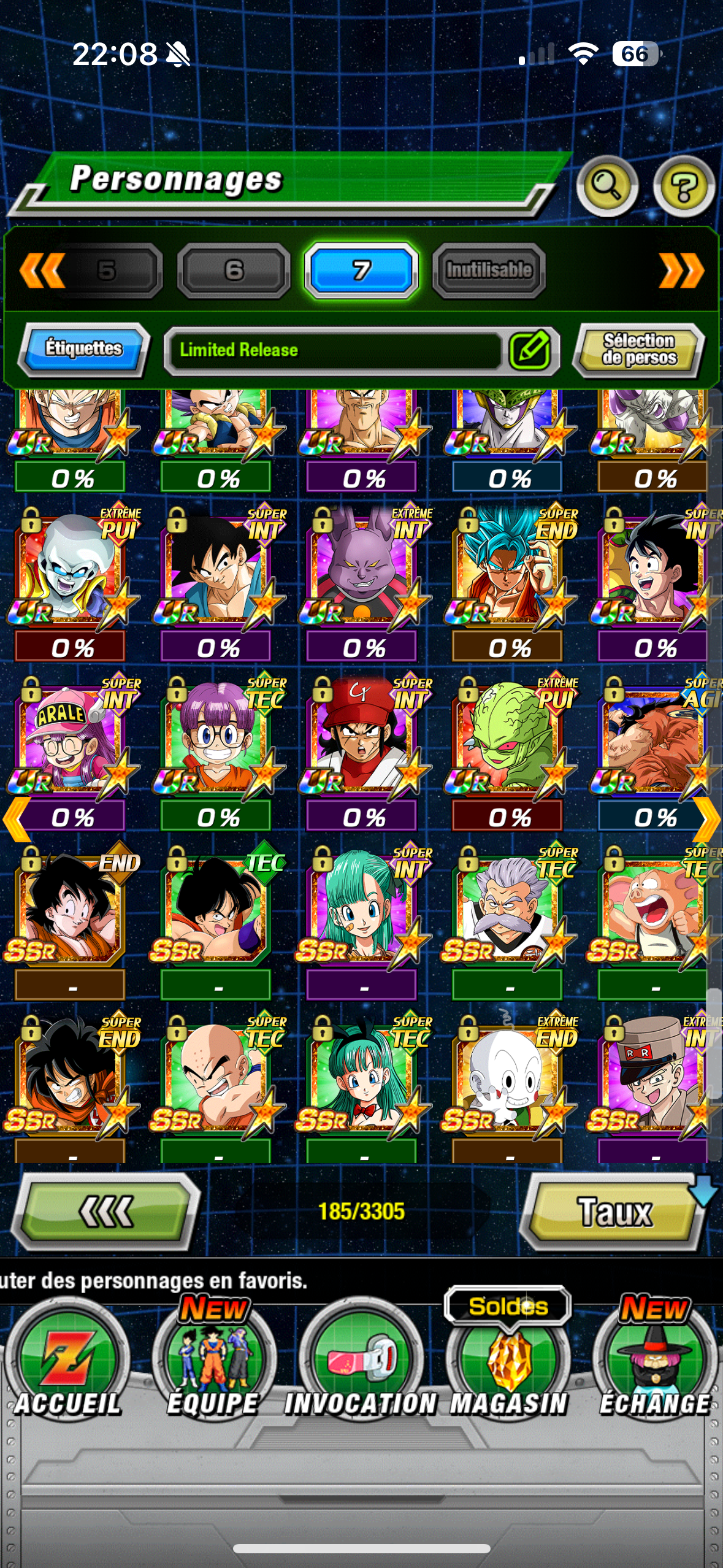Switch to tab 5
Viewport: 723px width, 1568px height.
click(x=107, y=271)
